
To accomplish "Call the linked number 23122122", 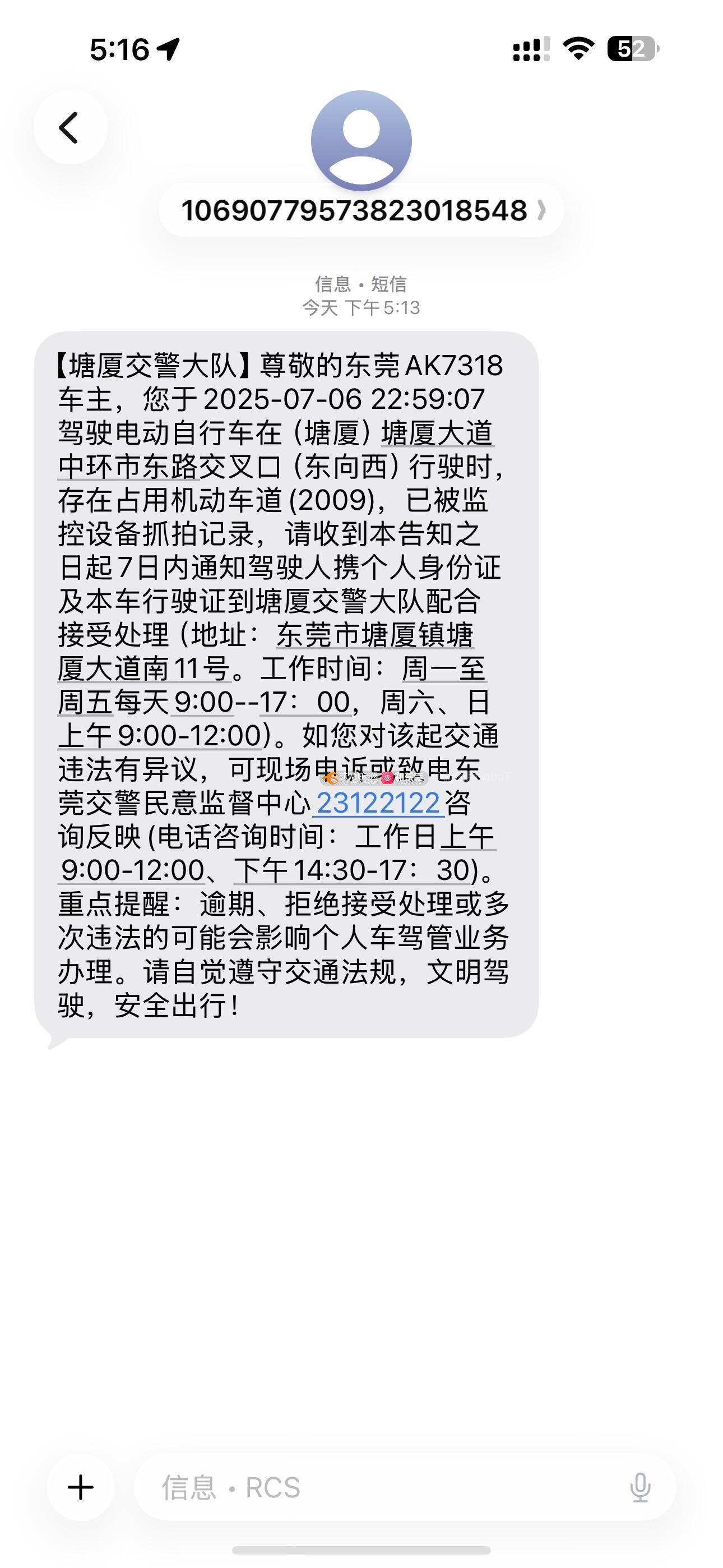I will [378, 803].
